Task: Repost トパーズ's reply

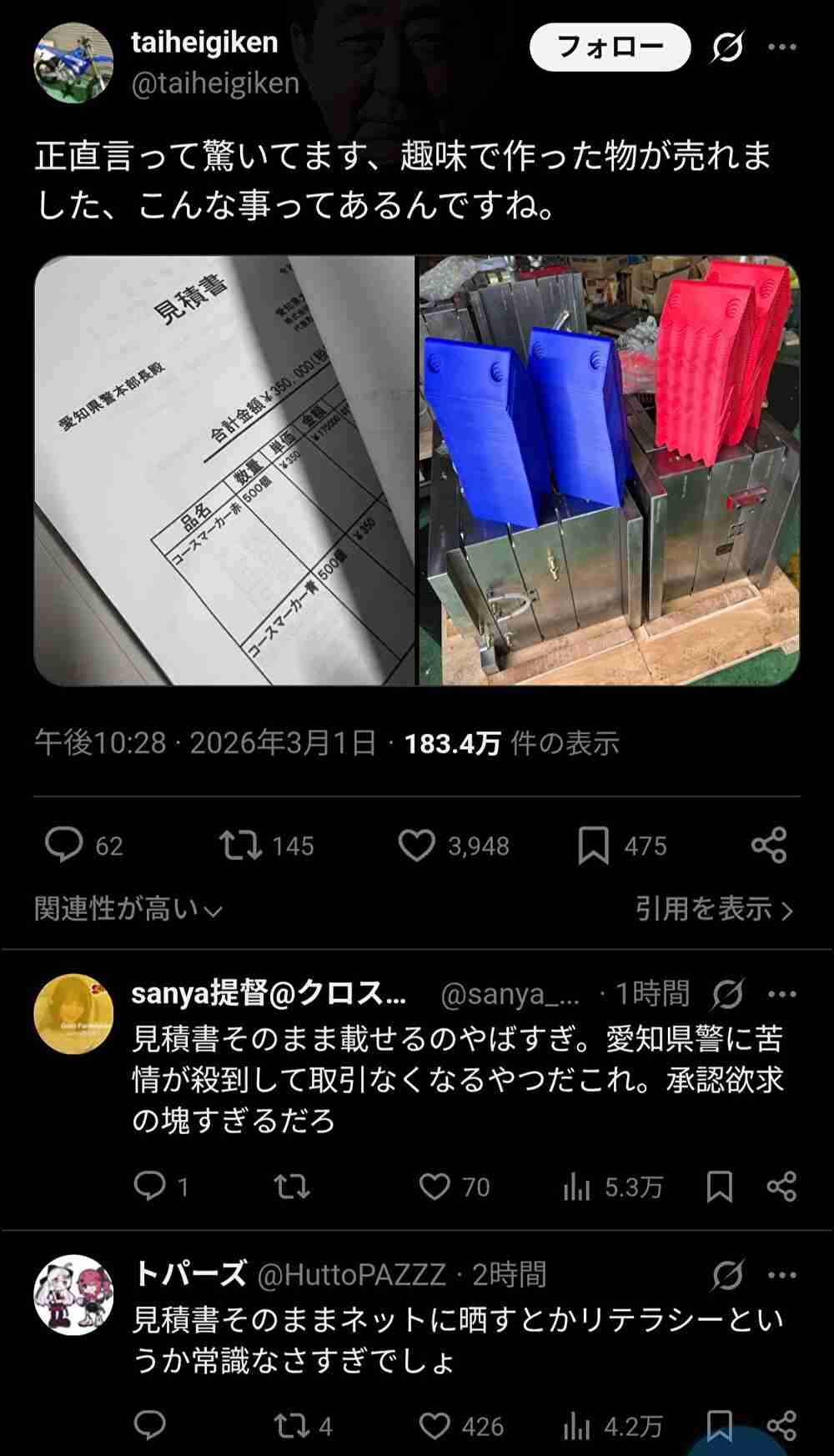Action: 292,1426
